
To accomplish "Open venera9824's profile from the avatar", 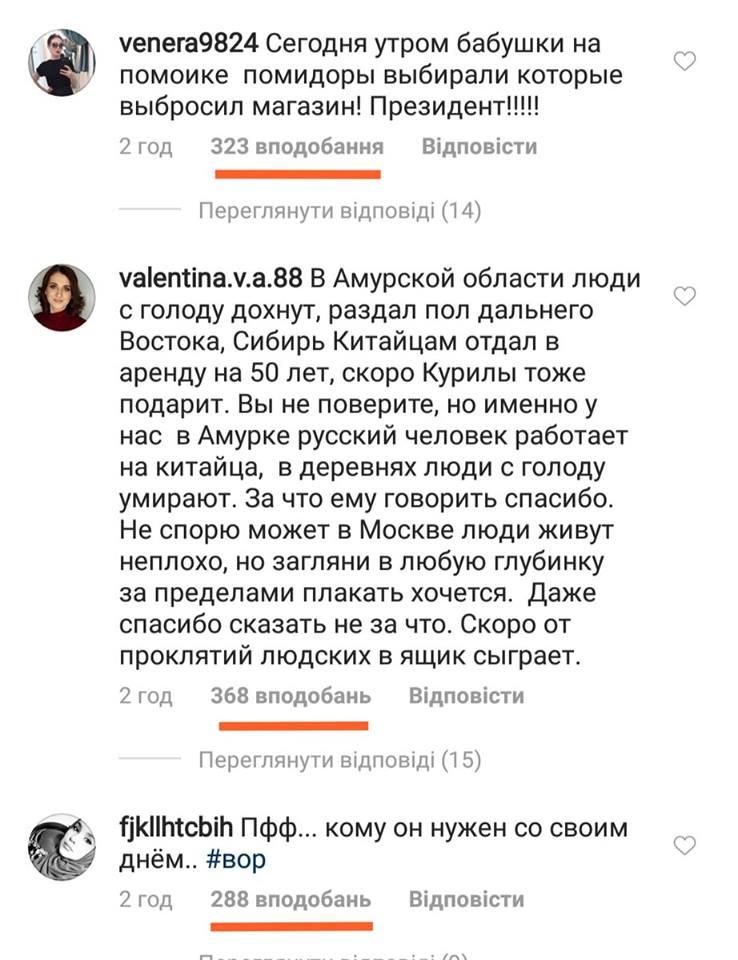I will 62,62.
